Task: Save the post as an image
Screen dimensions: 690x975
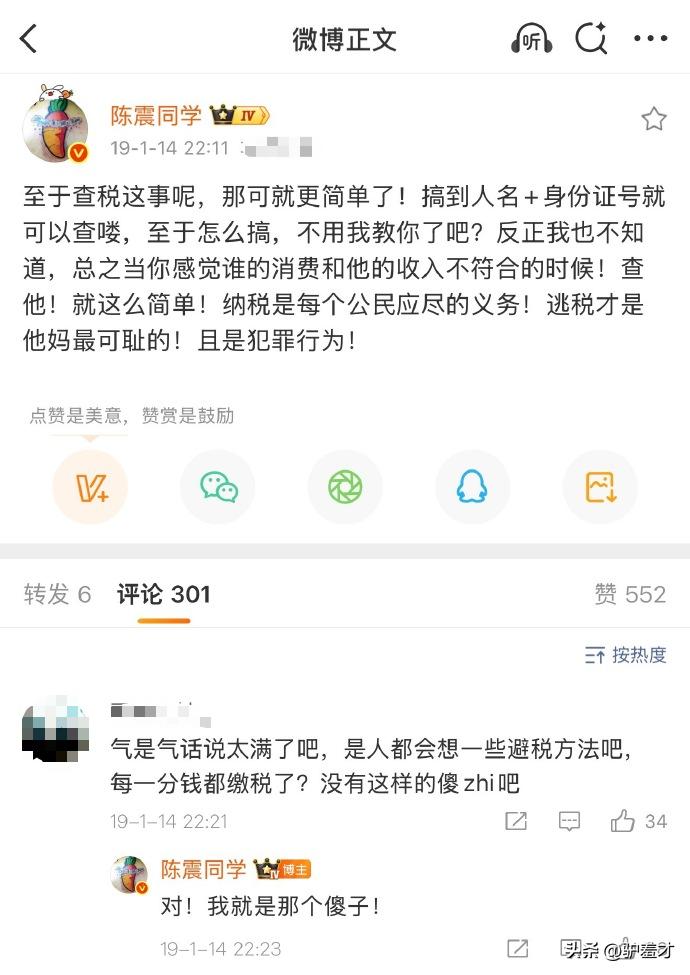Action: (600, 488)
